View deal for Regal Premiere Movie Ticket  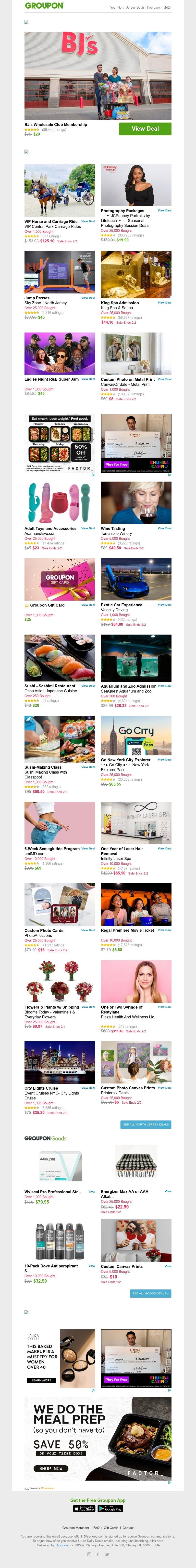[x=164, y=930]
